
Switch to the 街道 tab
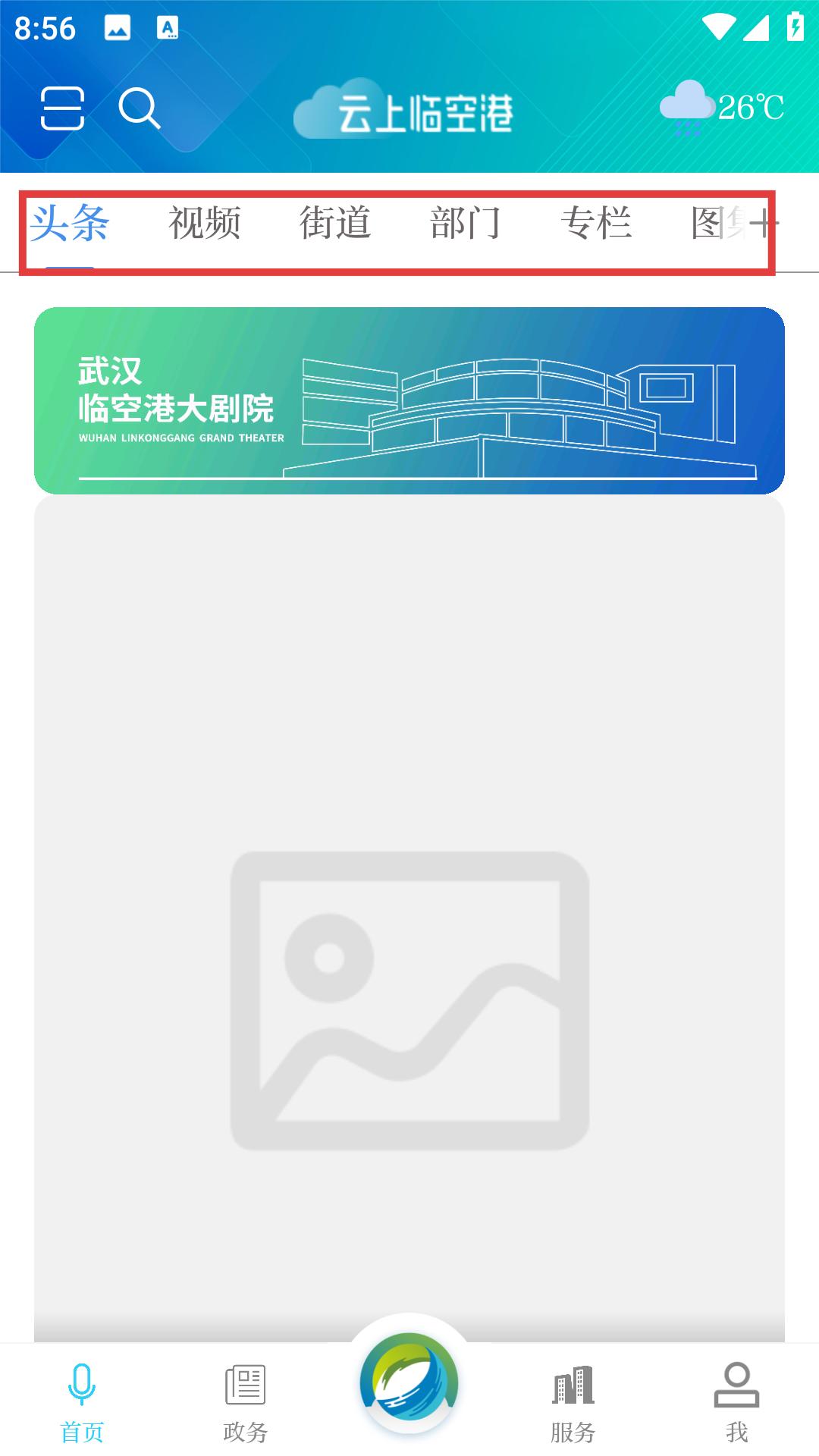[335, 224]
